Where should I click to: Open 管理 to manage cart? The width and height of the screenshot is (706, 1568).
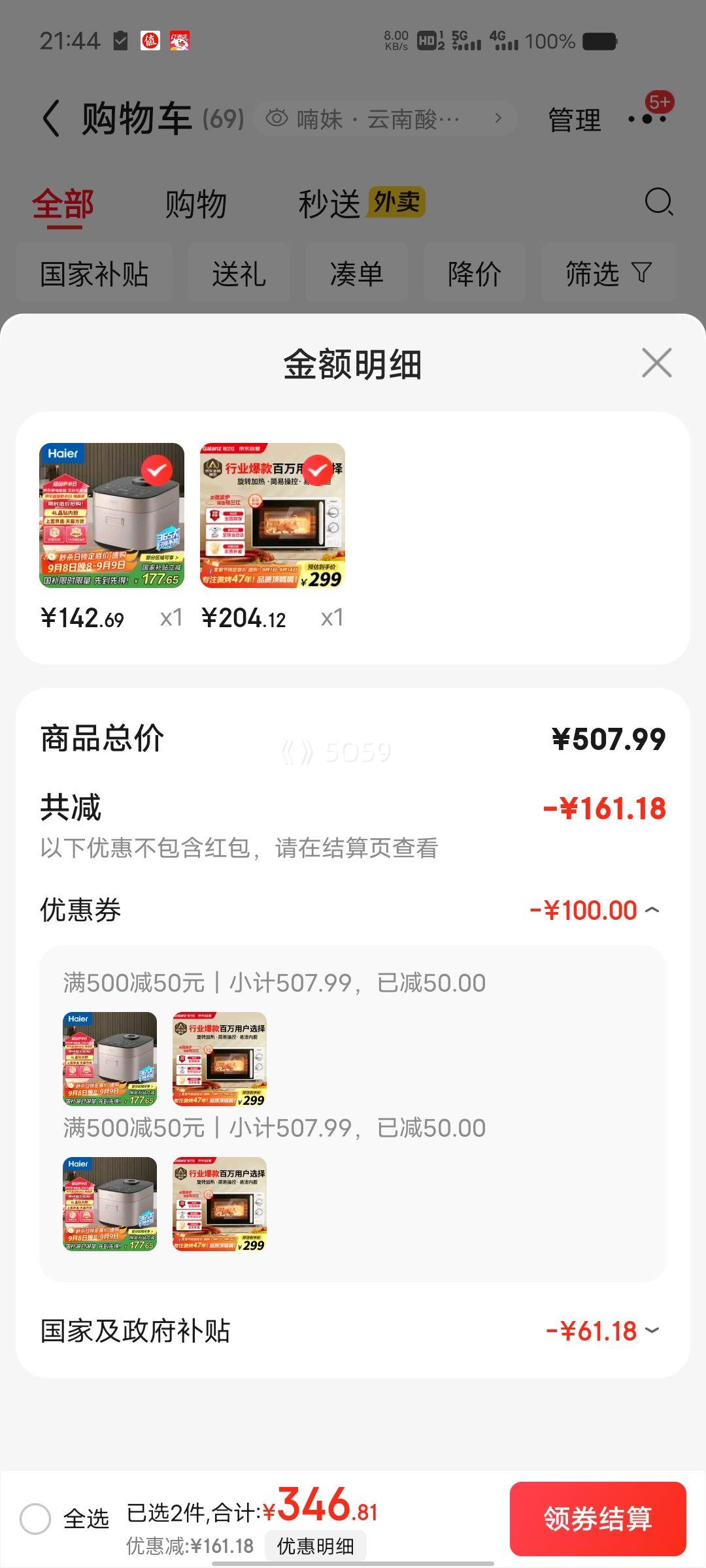[x=574, y=120]
